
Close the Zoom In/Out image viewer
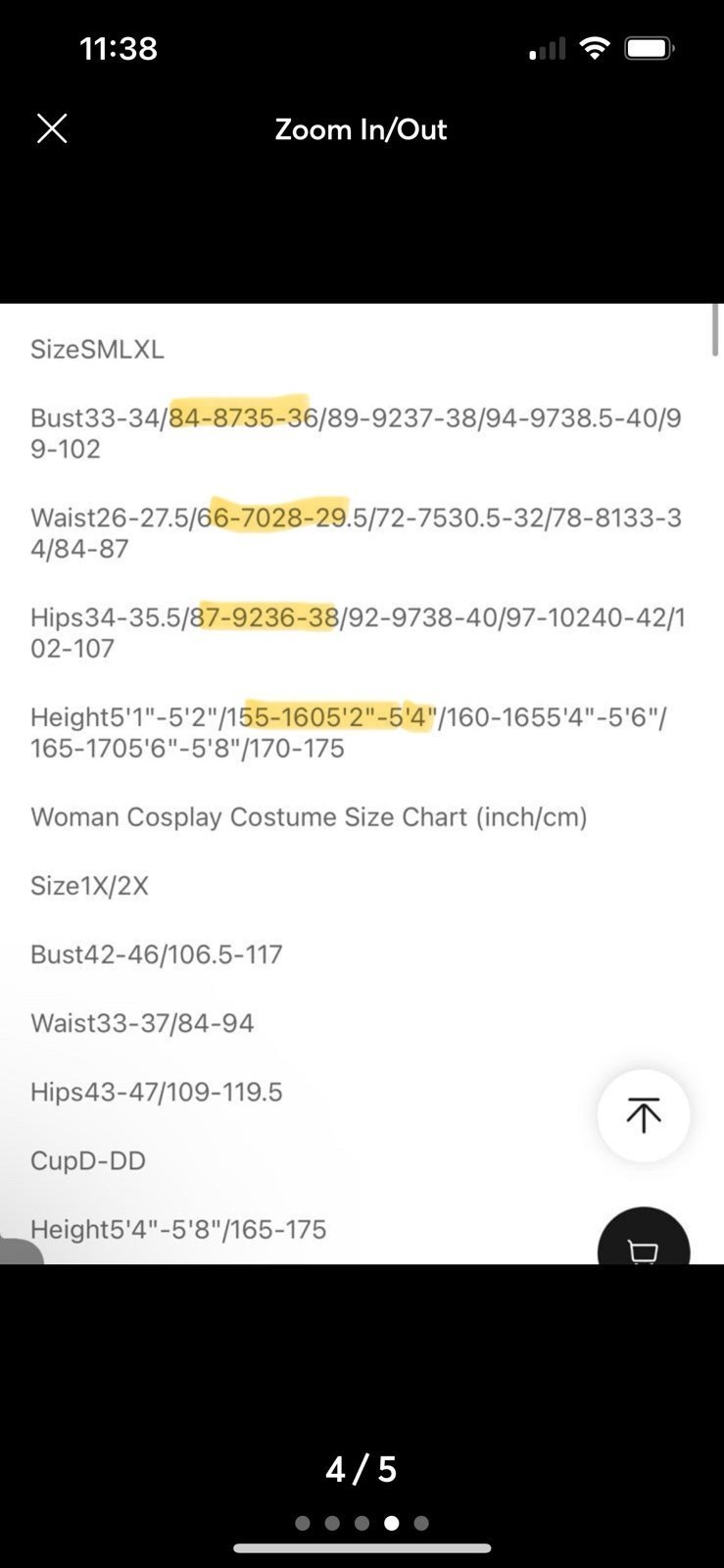coord(52,128)
